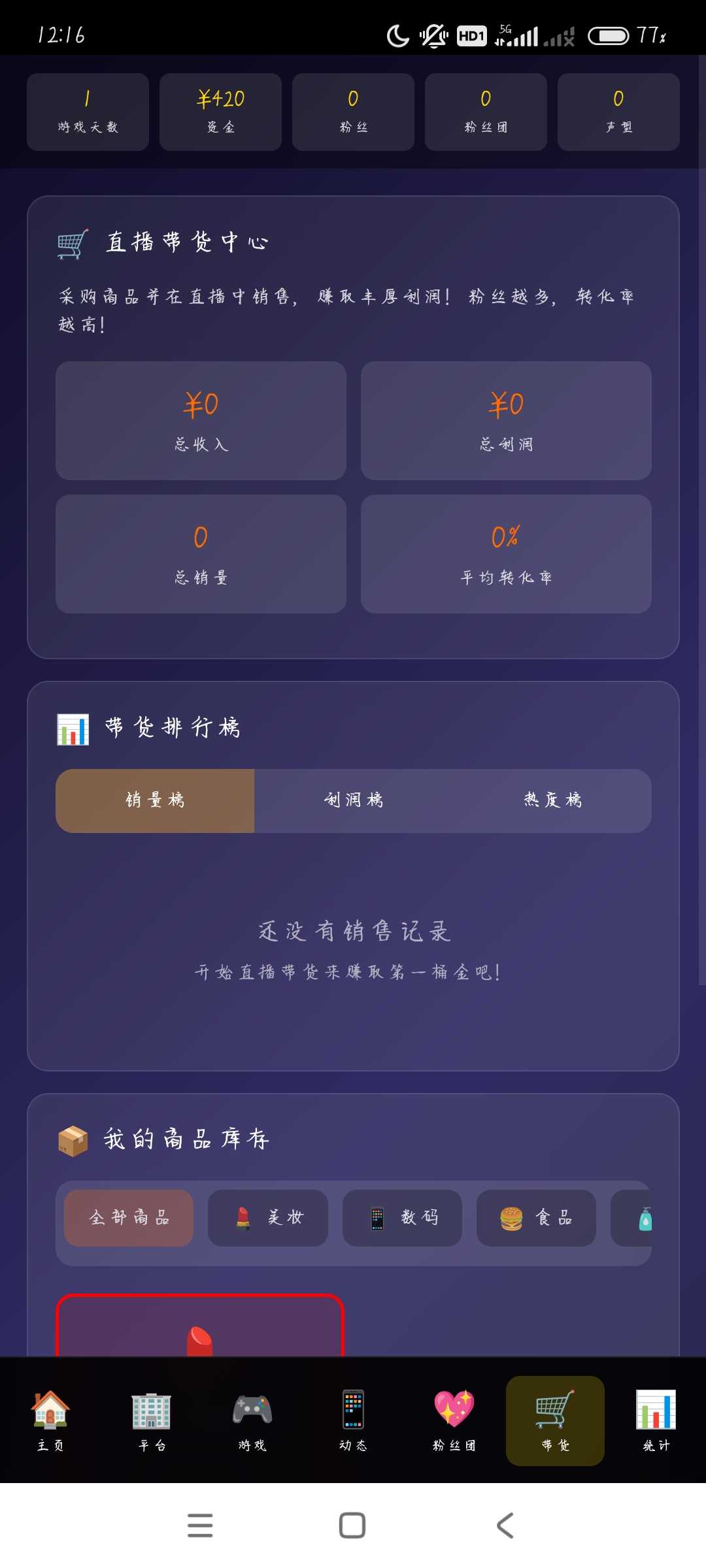This screenshot has height=1568, width=706.
Task: Switch to the 销量榜 ranking tab
Action: tap(155, 800)
